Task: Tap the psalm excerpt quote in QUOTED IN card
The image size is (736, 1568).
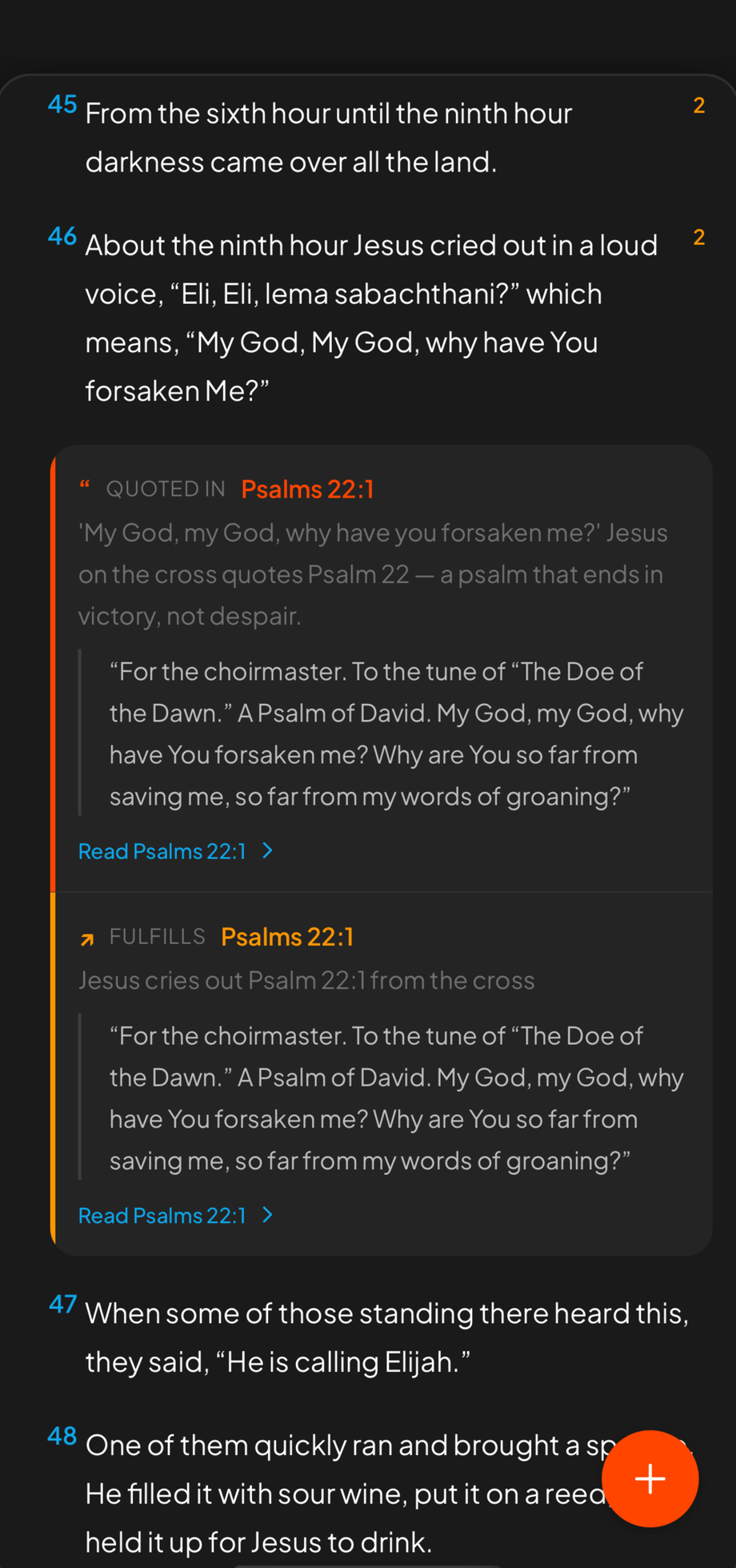Action: click(397, 734)
